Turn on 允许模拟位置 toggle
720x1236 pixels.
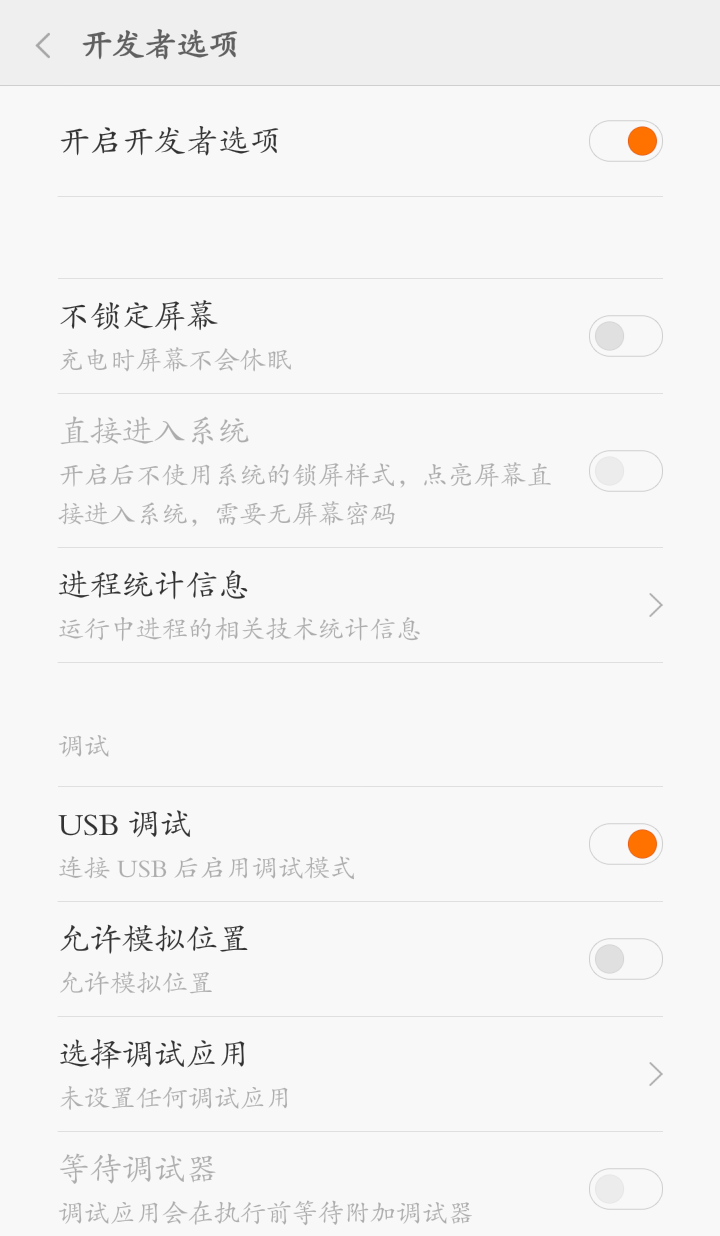tap(625, 959)
